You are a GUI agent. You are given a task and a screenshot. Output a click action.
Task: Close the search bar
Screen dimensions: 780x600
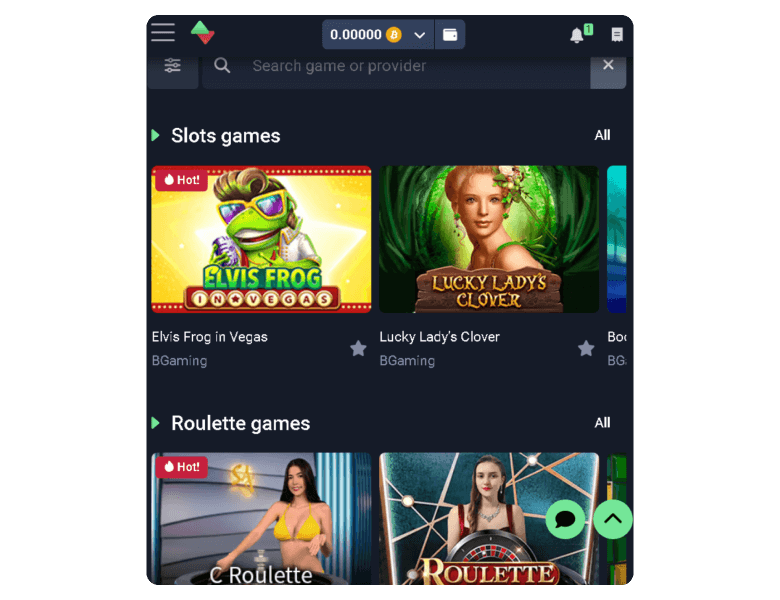pyautogui.click(x=608, y=66)
